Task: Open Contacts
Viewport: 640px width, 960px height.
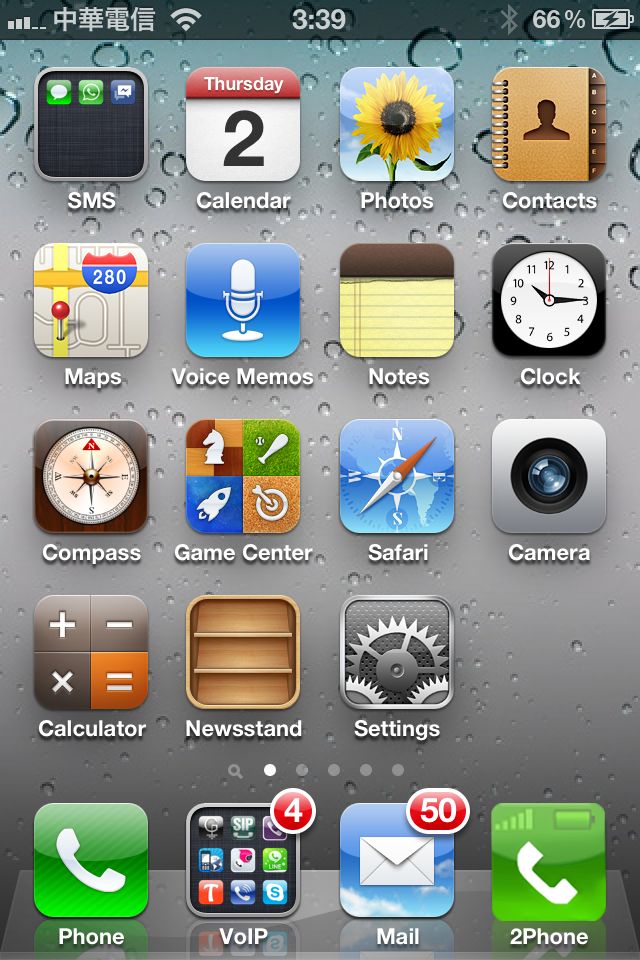Action: [548, 124]
